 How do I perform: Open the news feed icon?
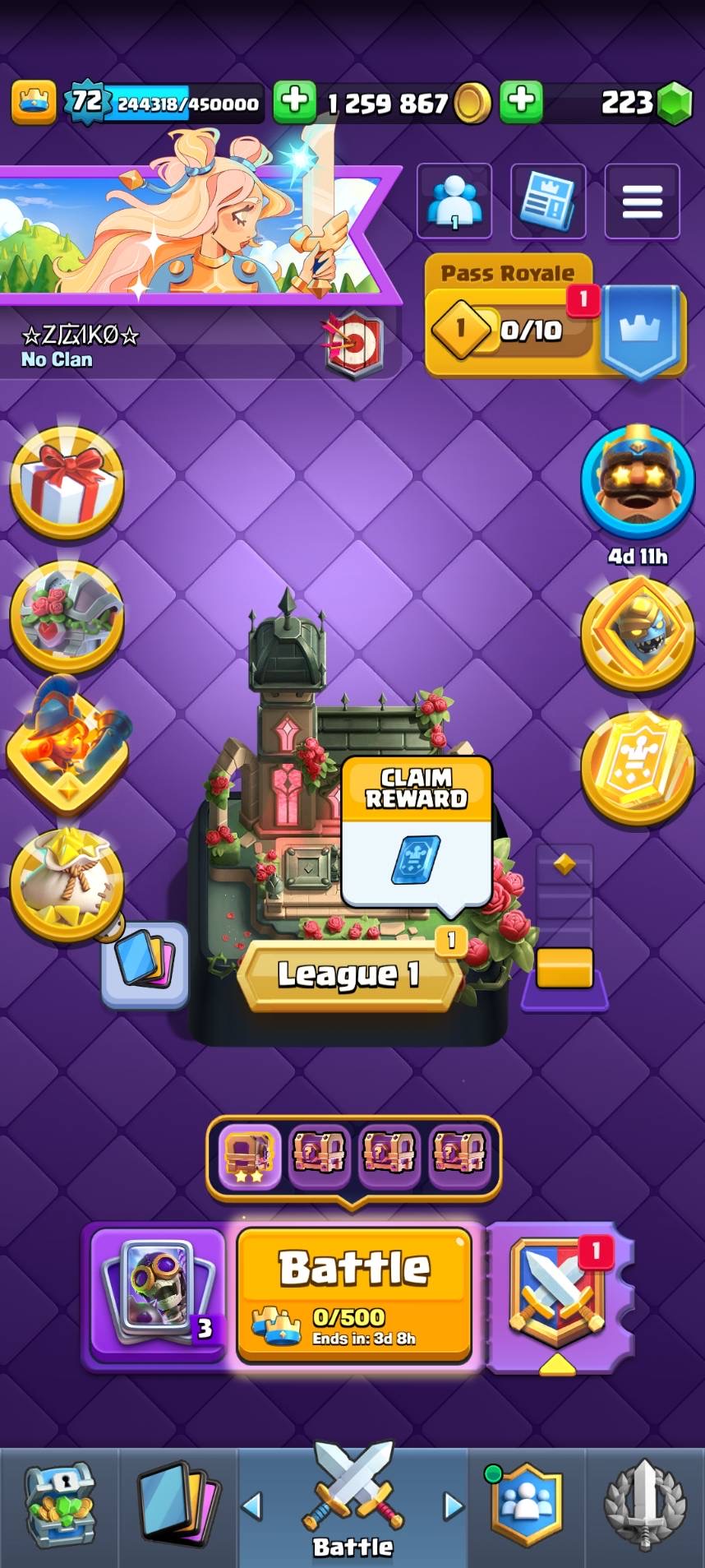point(548,201)
